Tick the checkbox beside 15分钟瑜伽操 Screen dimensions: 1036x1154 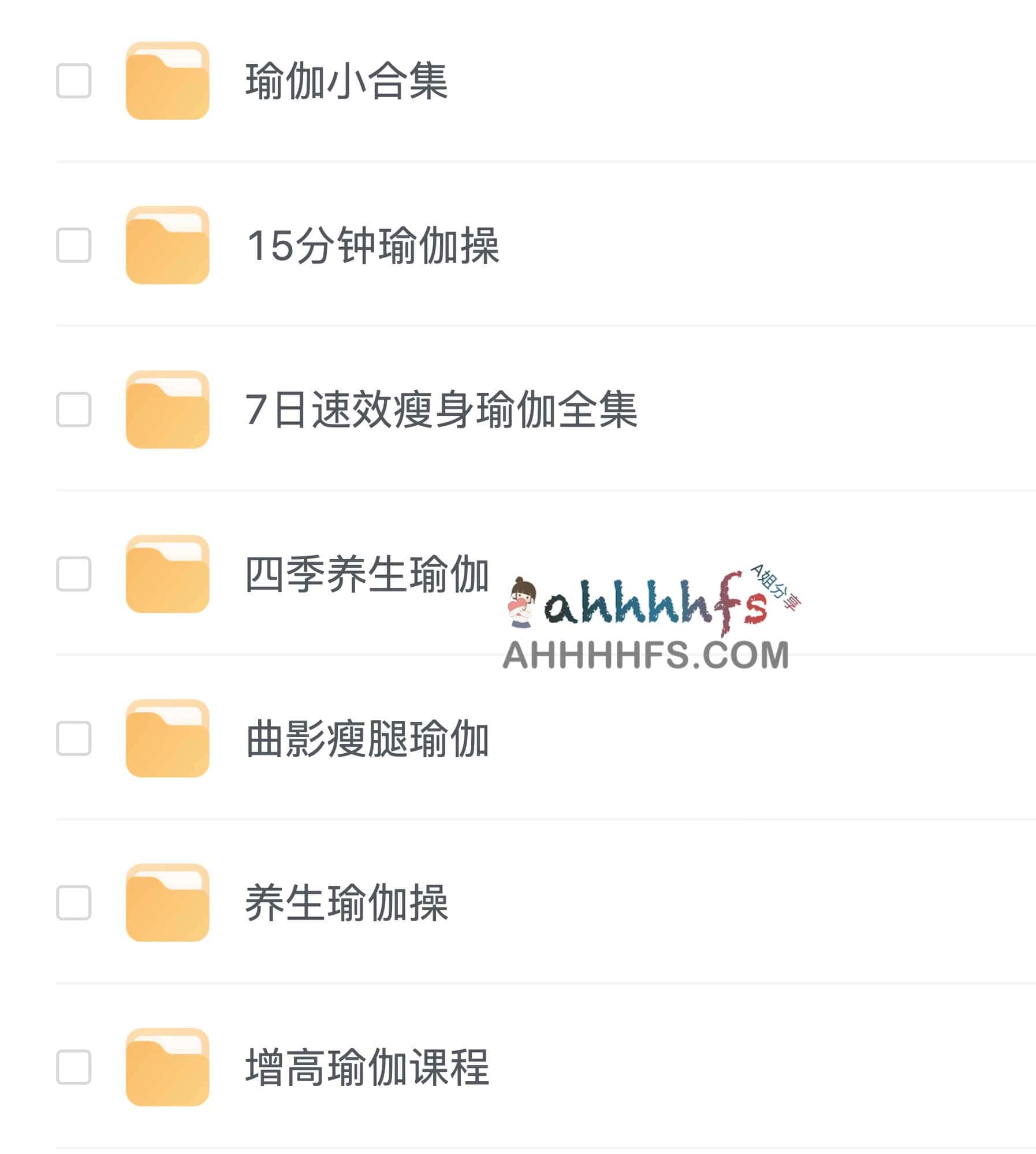74,245
